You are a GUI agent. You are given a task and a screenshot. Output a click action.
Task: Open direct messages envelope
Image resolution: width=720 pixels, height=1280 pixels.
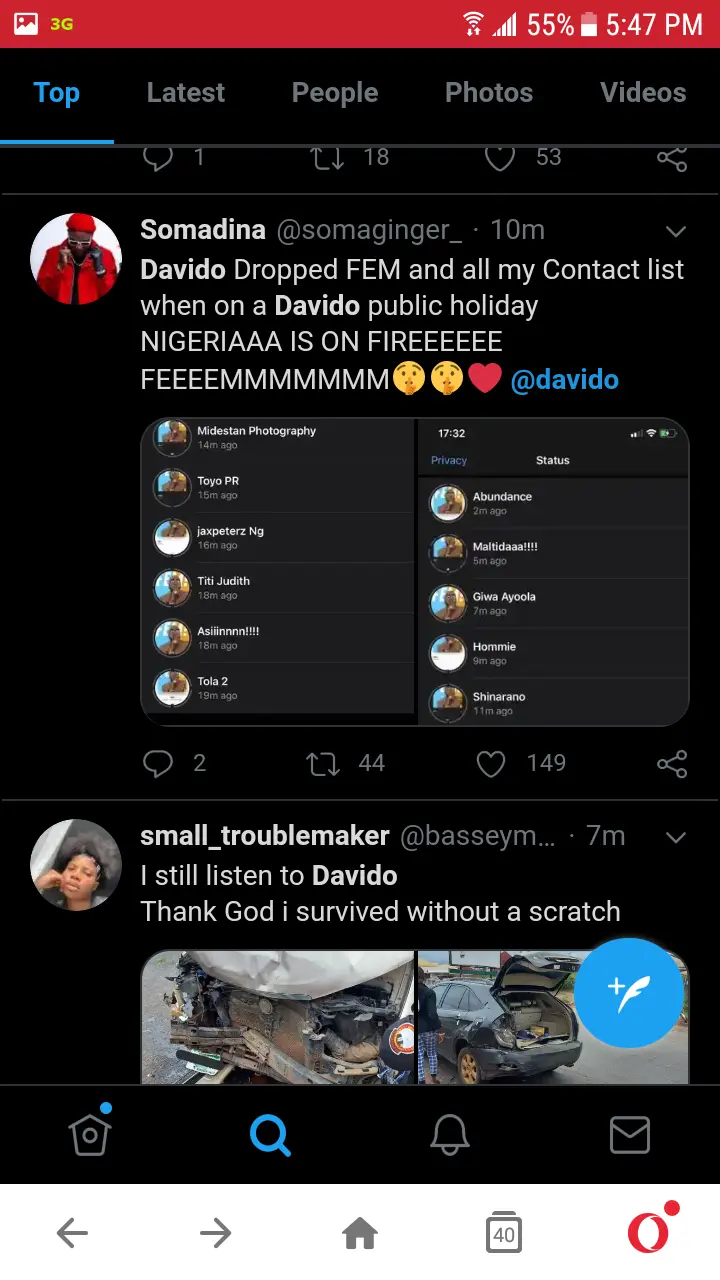click(x=630, y=1135)
